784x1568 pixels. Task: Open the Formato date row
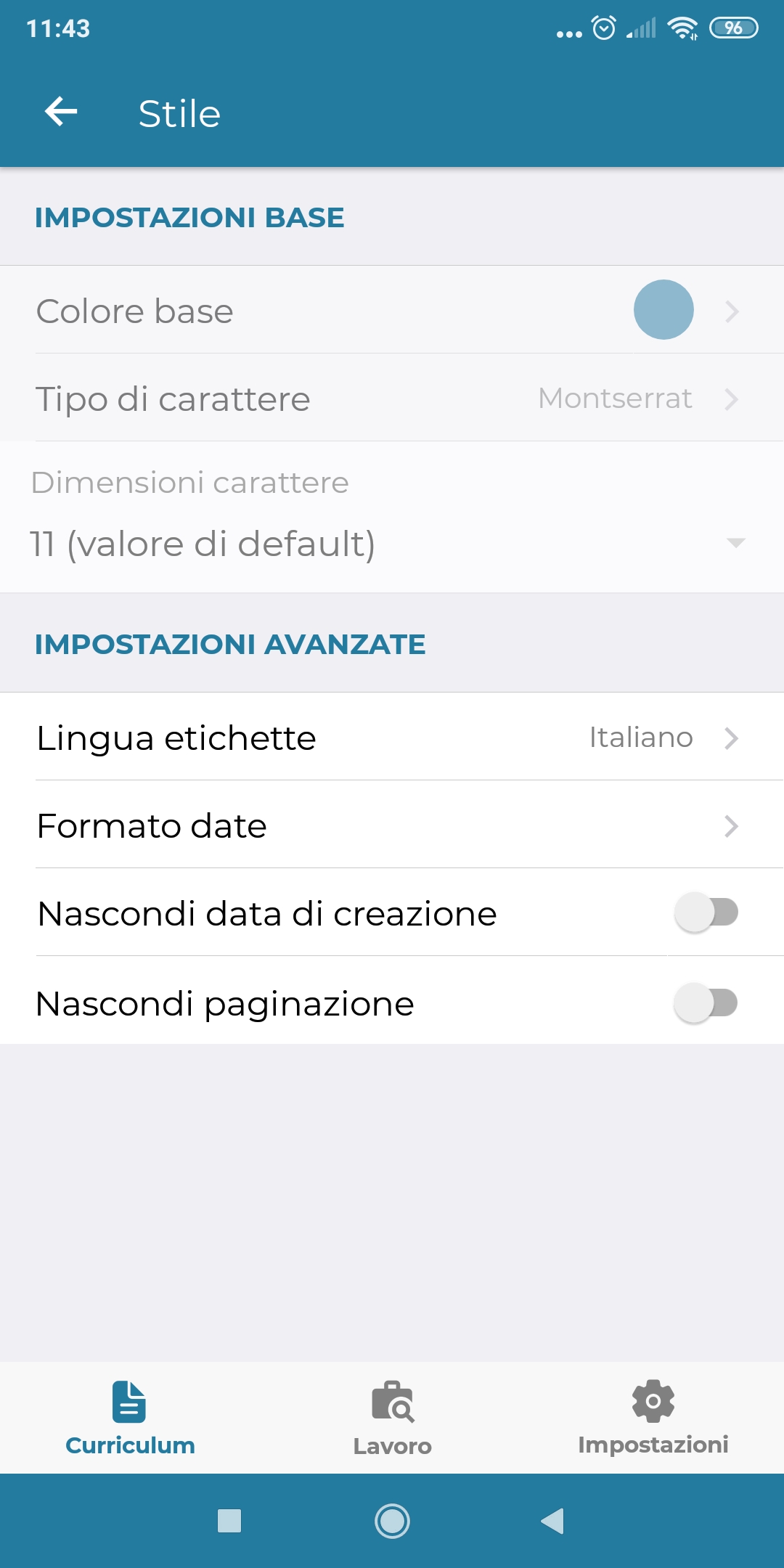[x=392, y=825]
